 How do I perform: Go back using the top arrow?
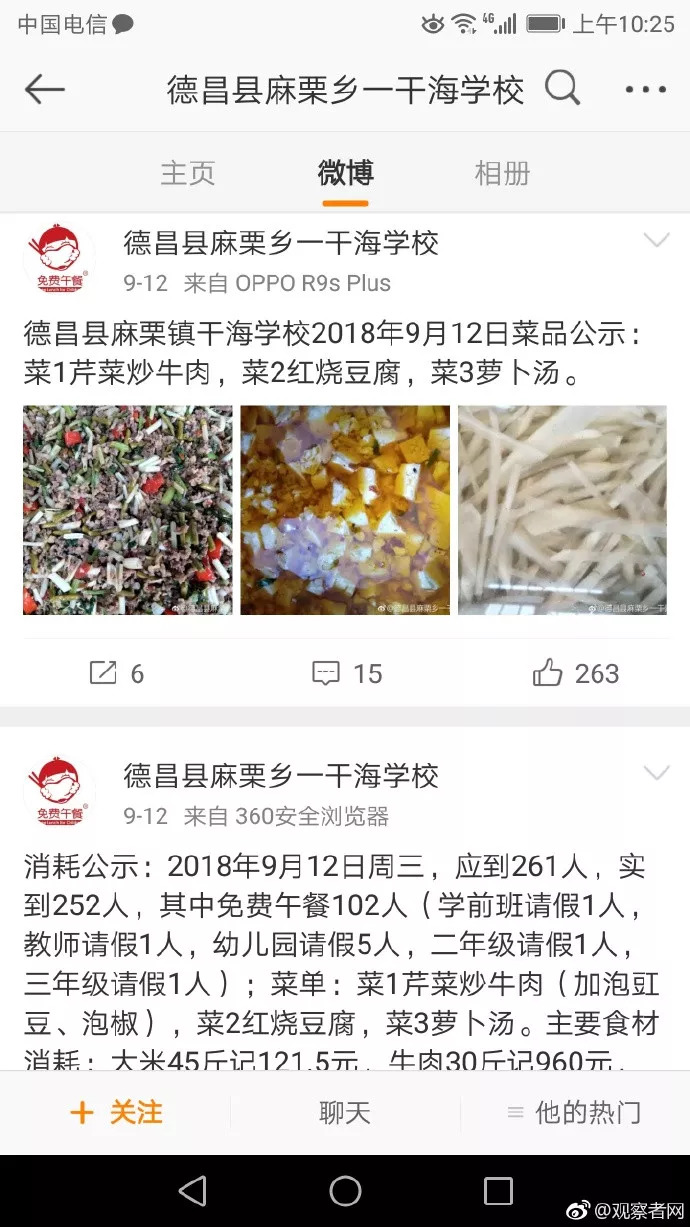click(x=45, y=90)
